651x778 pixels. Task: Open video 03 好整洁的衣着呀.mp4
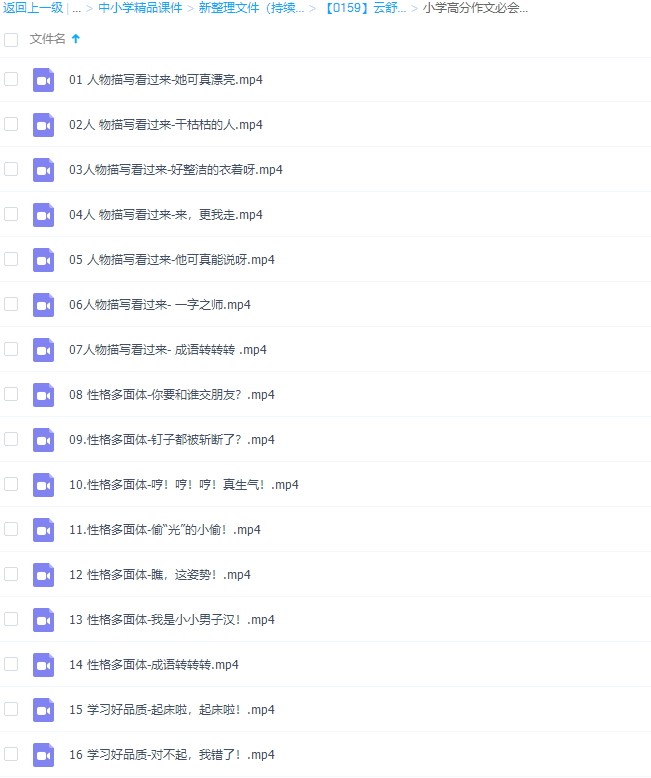point(175,170)
